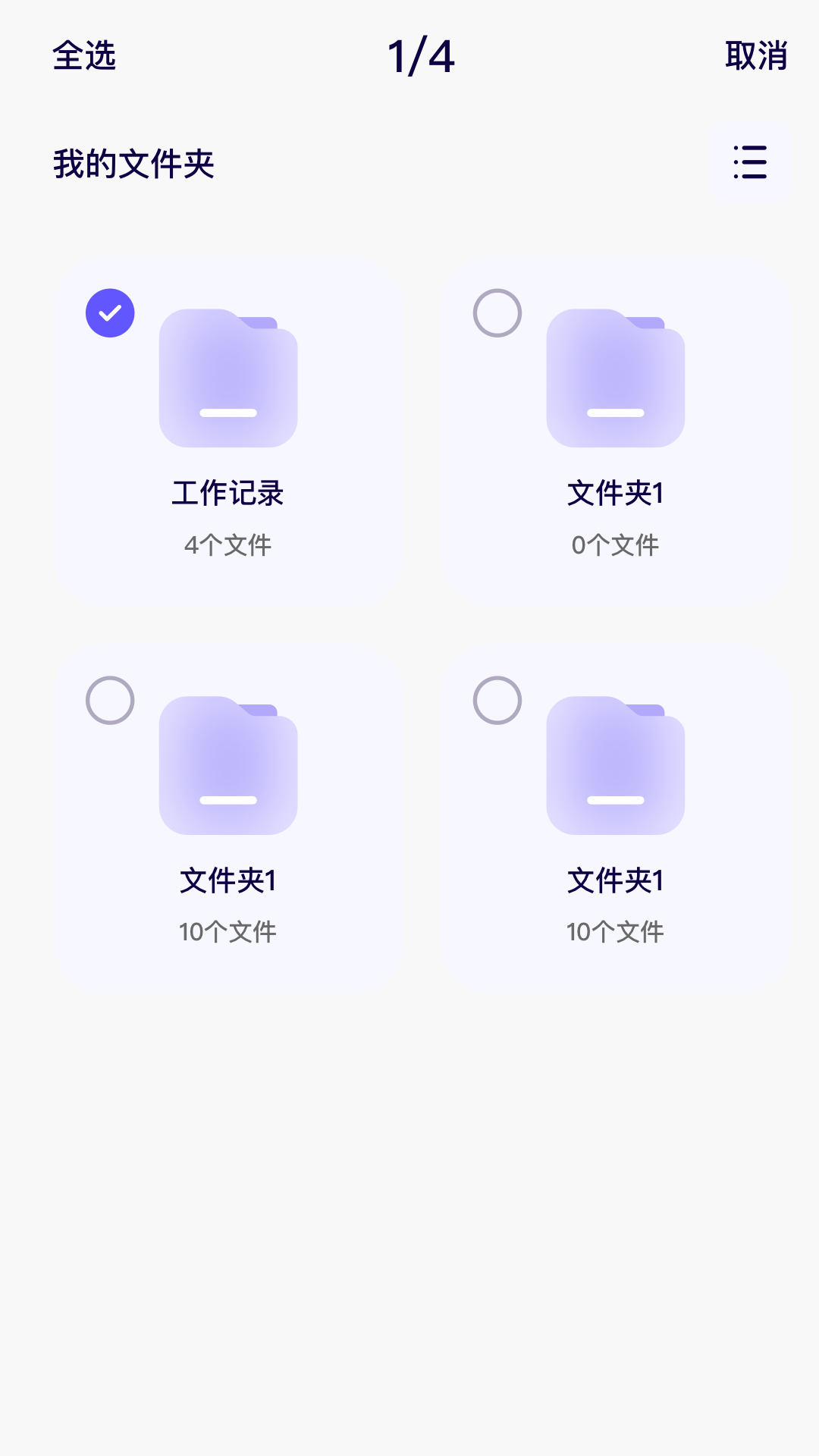Viewport: 819px width, 1456px height.
Task: Click the 我的文件夹 heading
Action: tap(133, 163)
